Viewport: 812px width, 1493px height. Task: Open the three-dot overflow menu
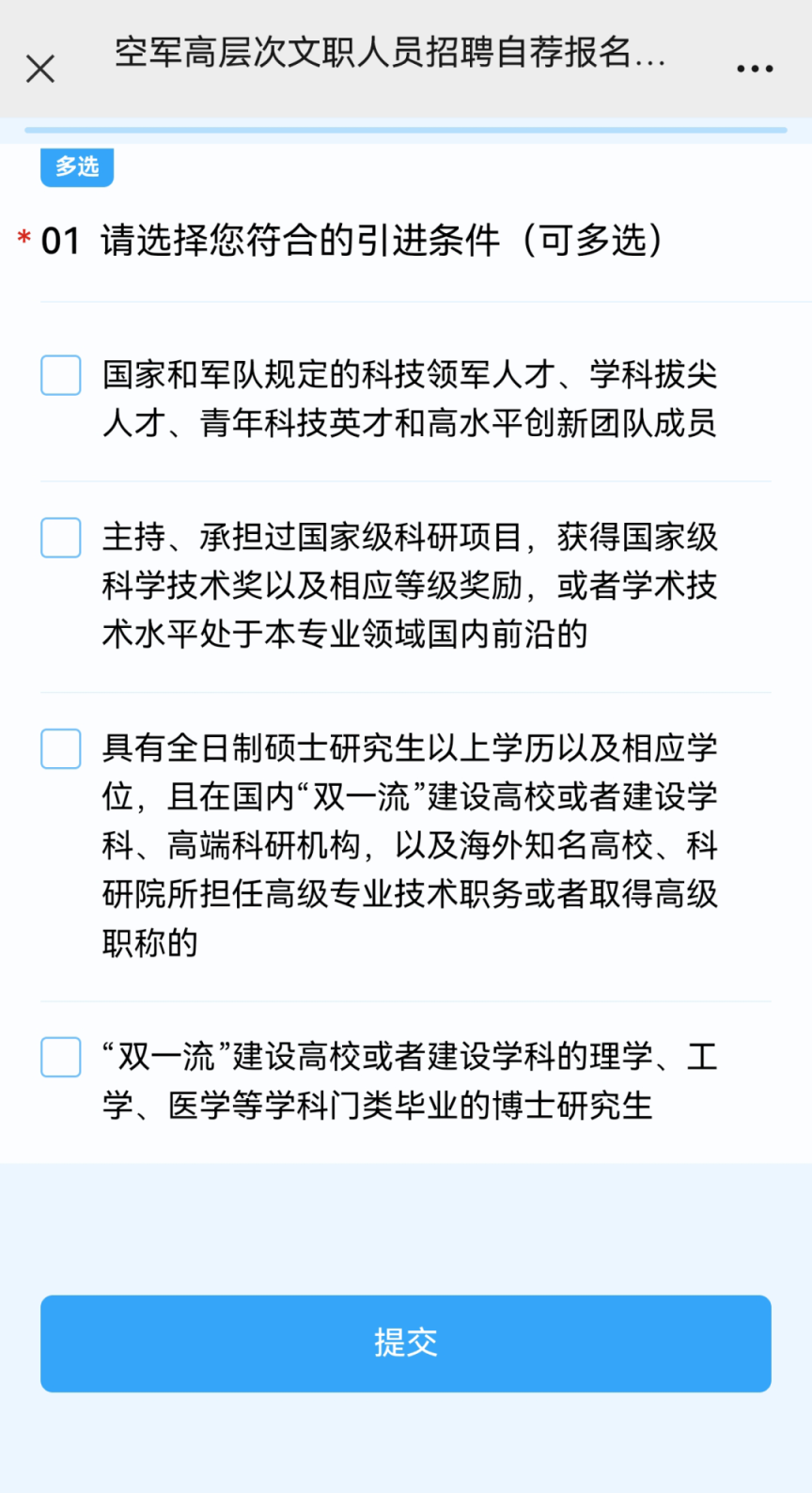pyautogui.click(x=755, y=69)
